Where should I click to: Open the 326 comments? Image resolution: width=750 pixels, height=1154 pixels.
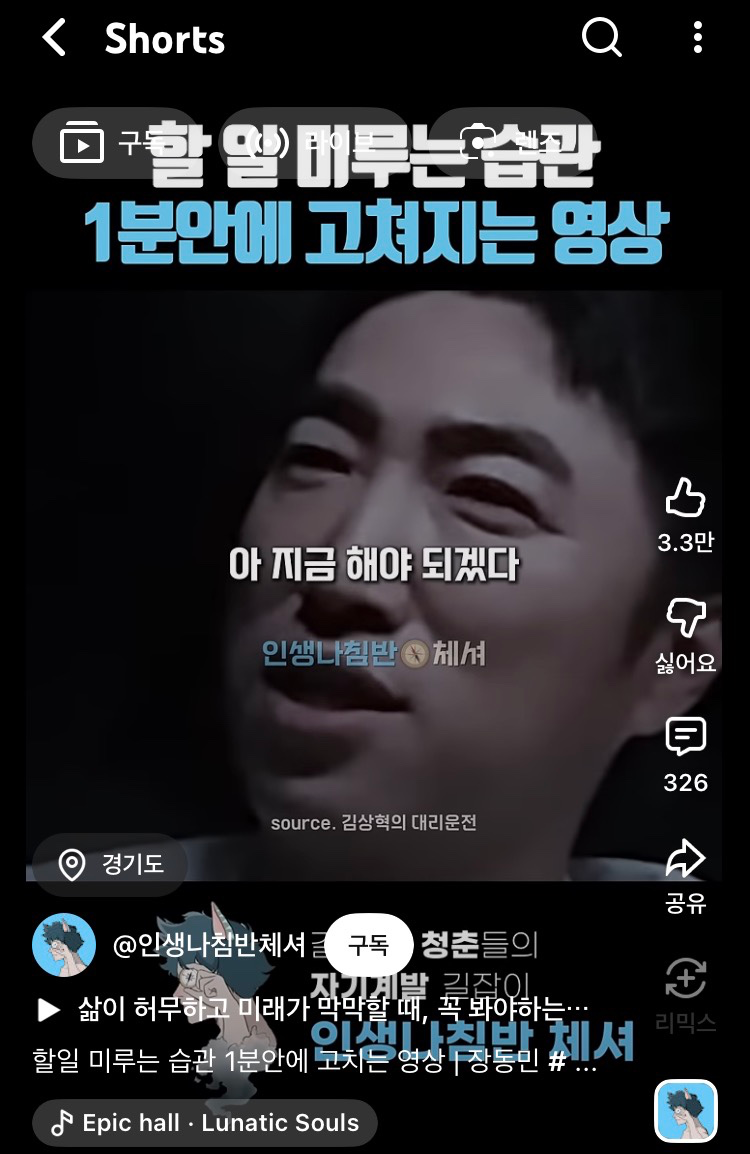coord(685,739)
